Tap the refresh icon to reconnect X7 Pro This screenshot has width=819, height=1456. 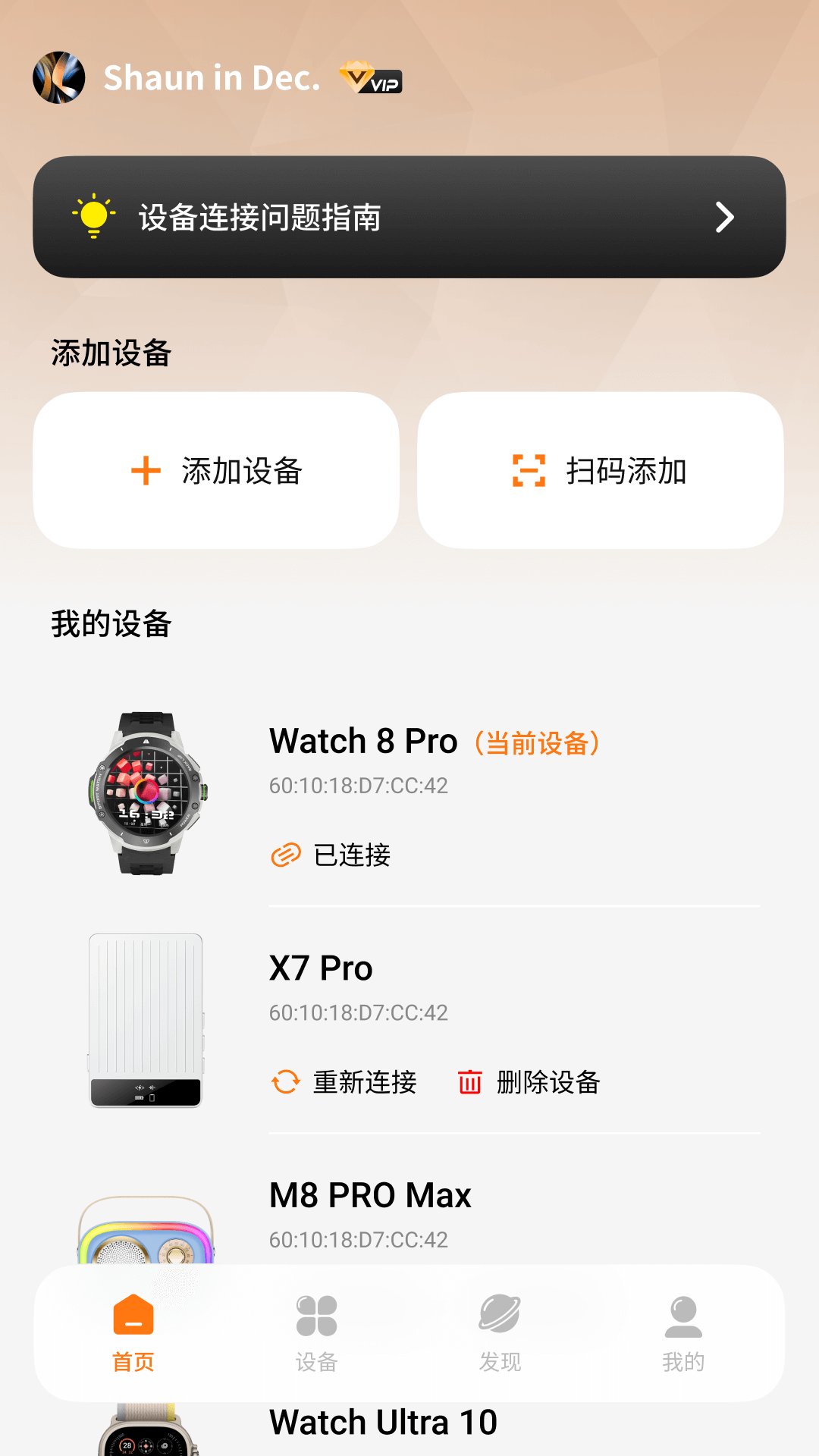click(x=286, y=1083)
